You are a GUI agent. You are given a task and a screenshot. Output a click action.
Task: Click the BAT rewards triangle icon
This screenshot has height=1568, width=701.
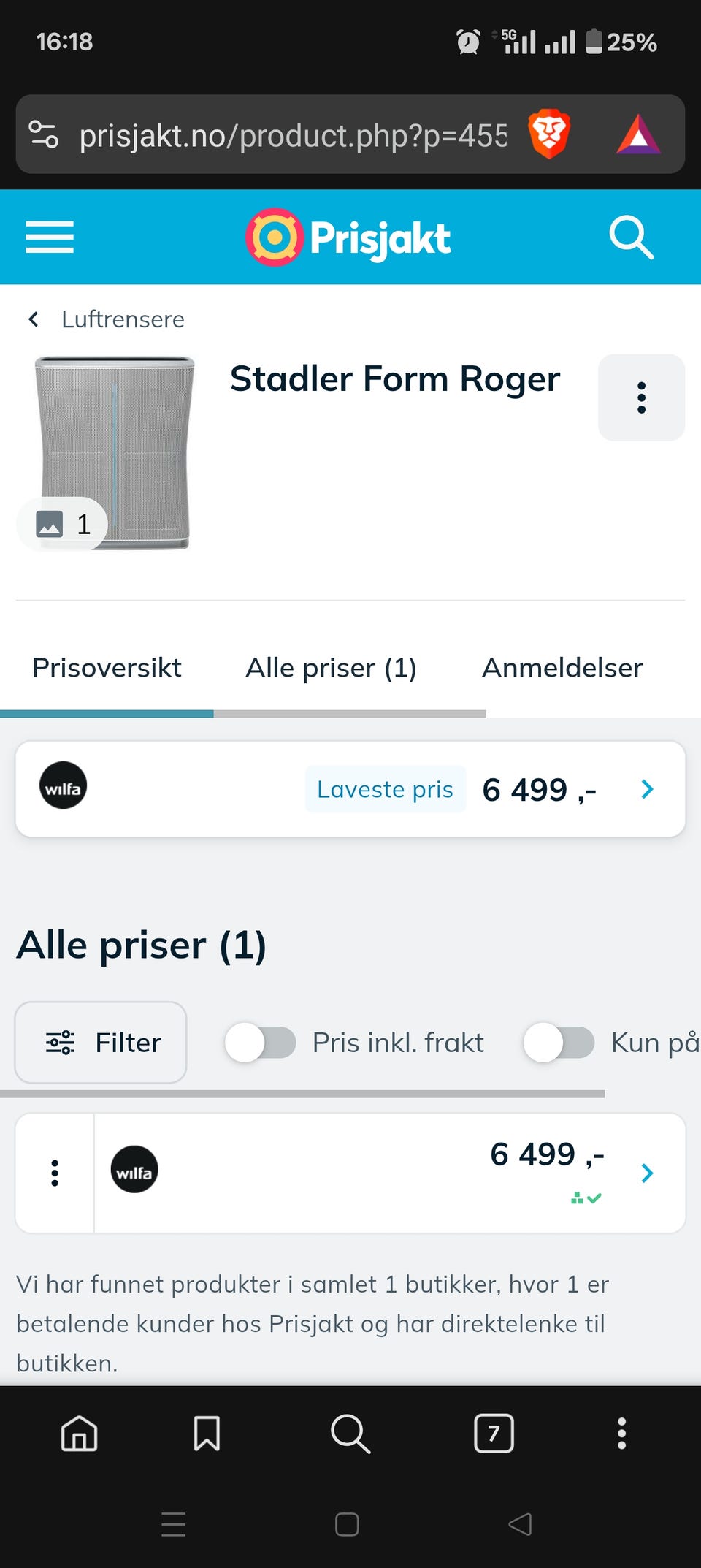(637, 134)
